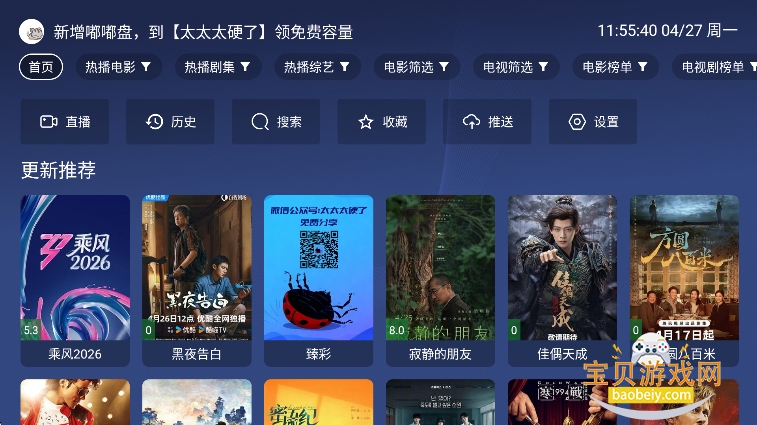Switch to the 热播综艺 tab
Screen dimensions: 757x425
316,67
